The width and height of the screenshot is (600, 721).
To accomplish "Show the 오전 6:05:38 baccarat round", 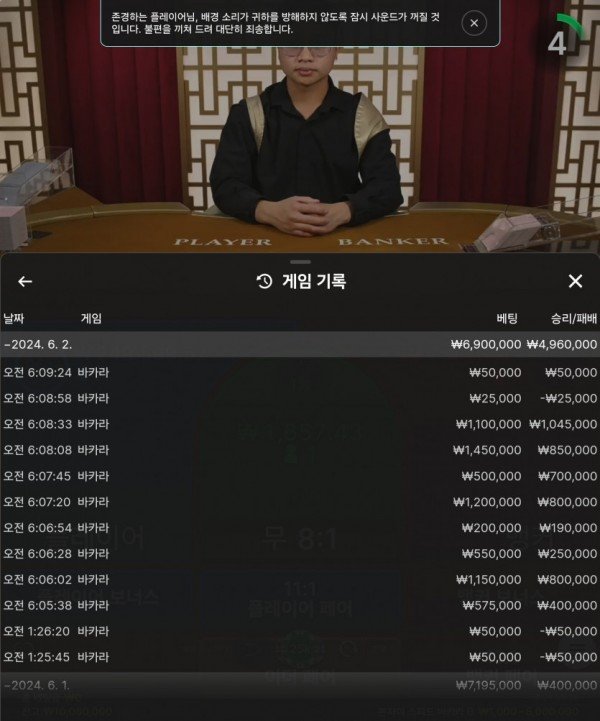I will click(x=300, y=606).
